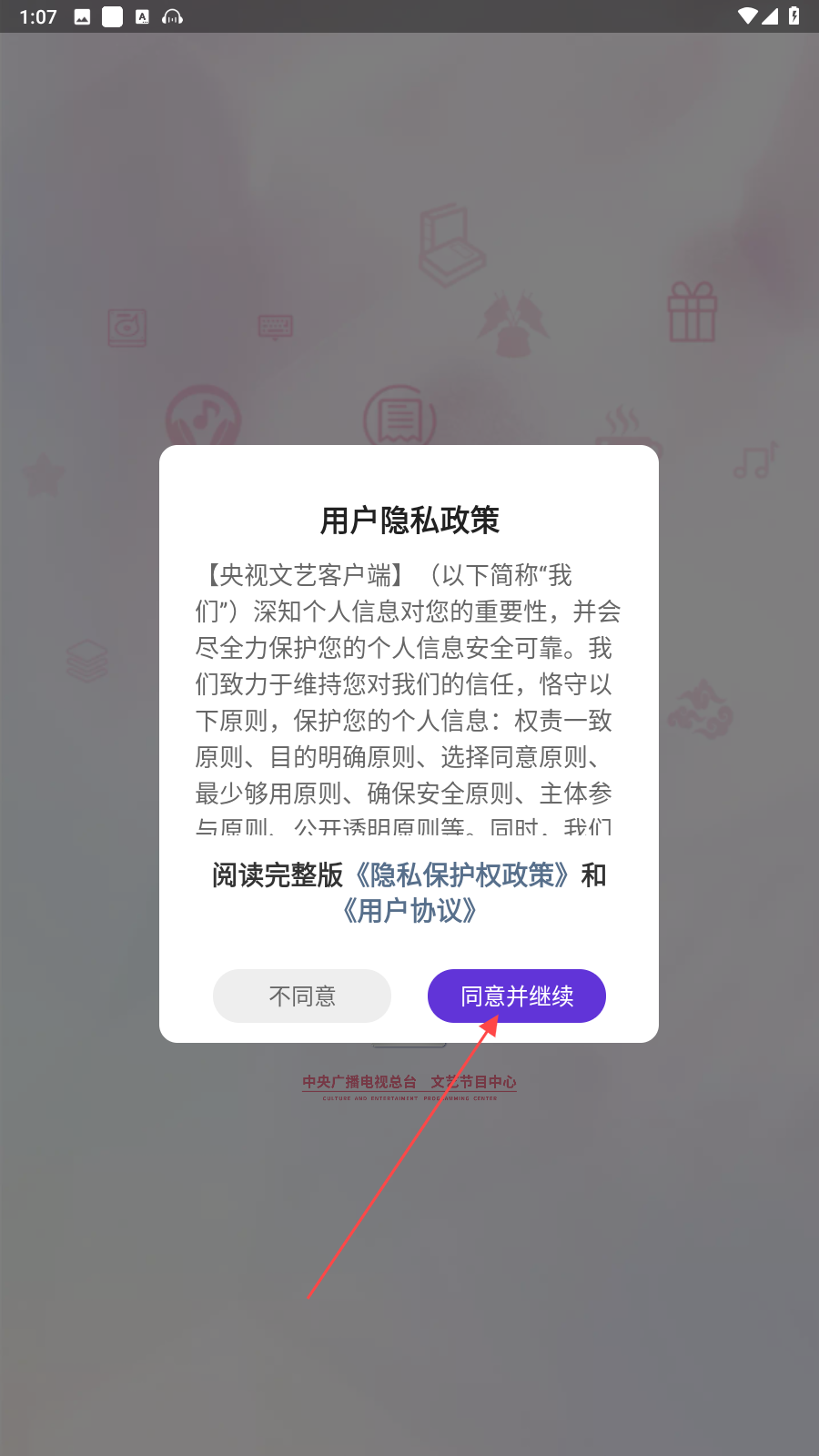Image resolution: width=819 pixels, height=1456 pixels.
Task: Open the 《用户协议》 link
Action: (409, 911)
